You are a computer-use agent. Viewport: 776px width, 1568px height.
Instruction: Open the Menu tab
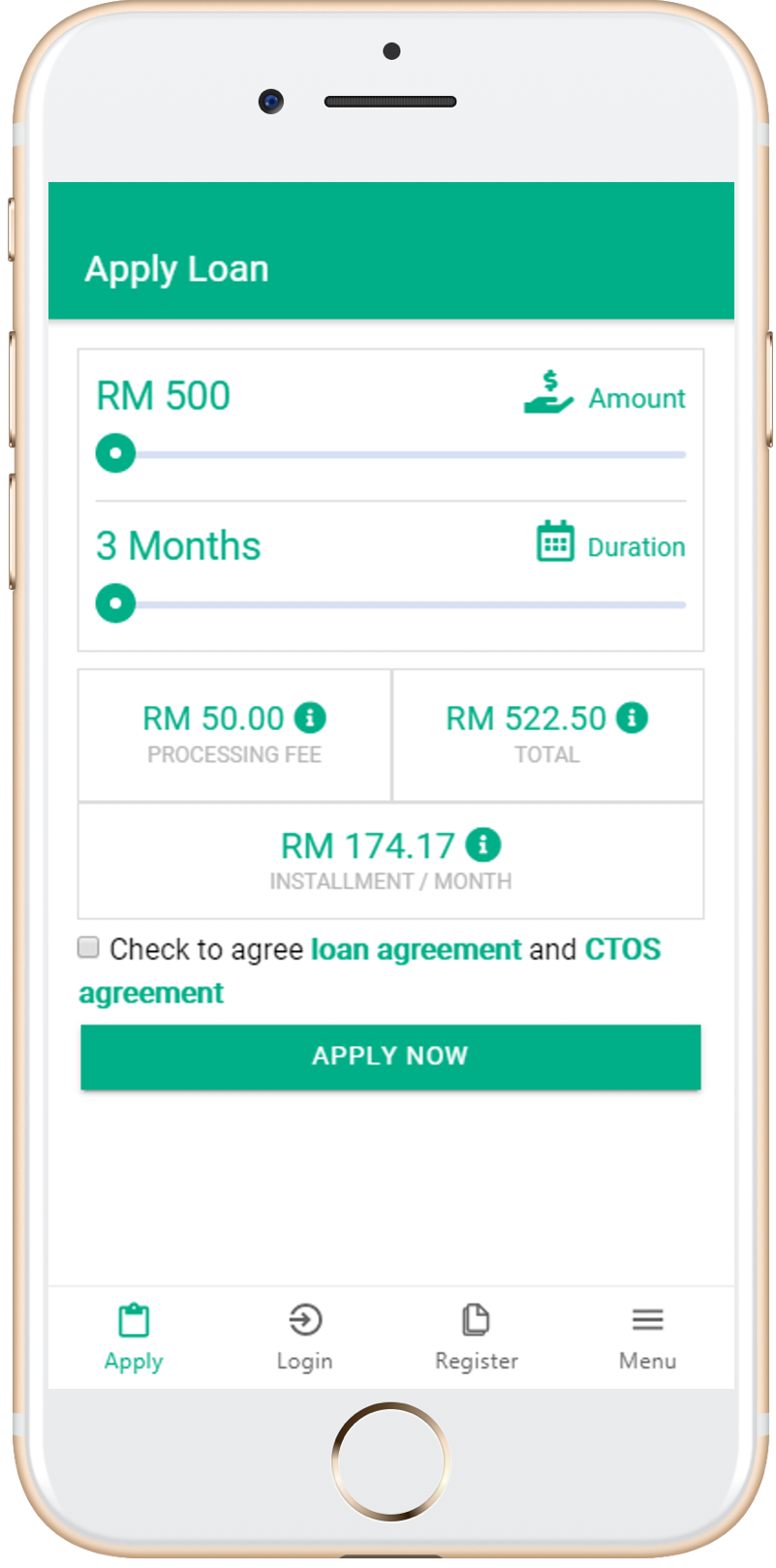(647, 1337)
